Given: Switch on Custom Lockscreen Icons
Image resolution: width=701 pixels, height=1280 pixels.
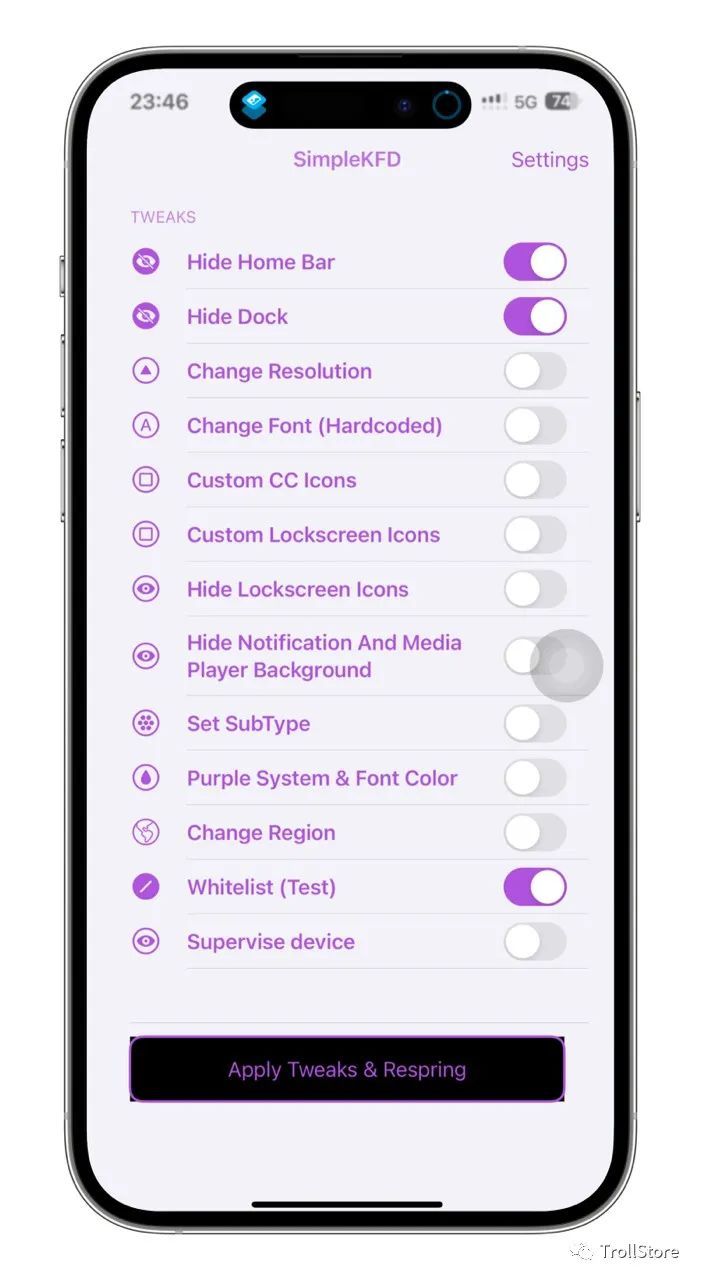Looking at the screenshot, I should [x=534, y=535].
